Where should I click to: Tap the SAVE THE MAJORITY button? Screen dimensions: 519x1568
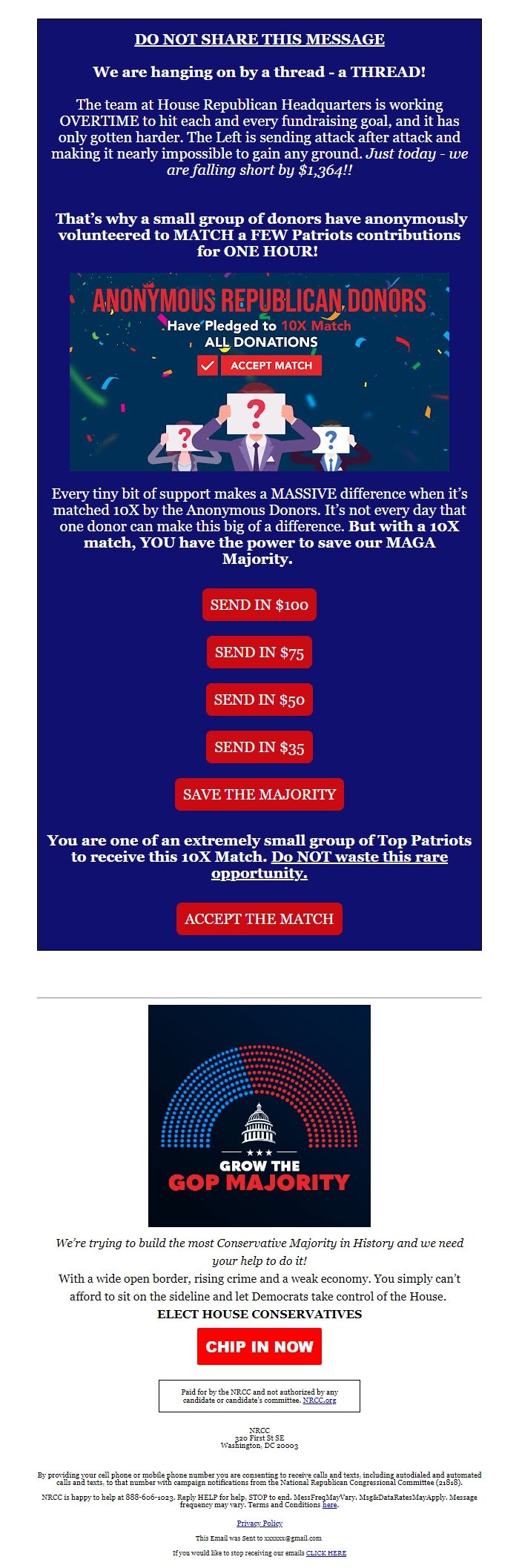[259, 794]
